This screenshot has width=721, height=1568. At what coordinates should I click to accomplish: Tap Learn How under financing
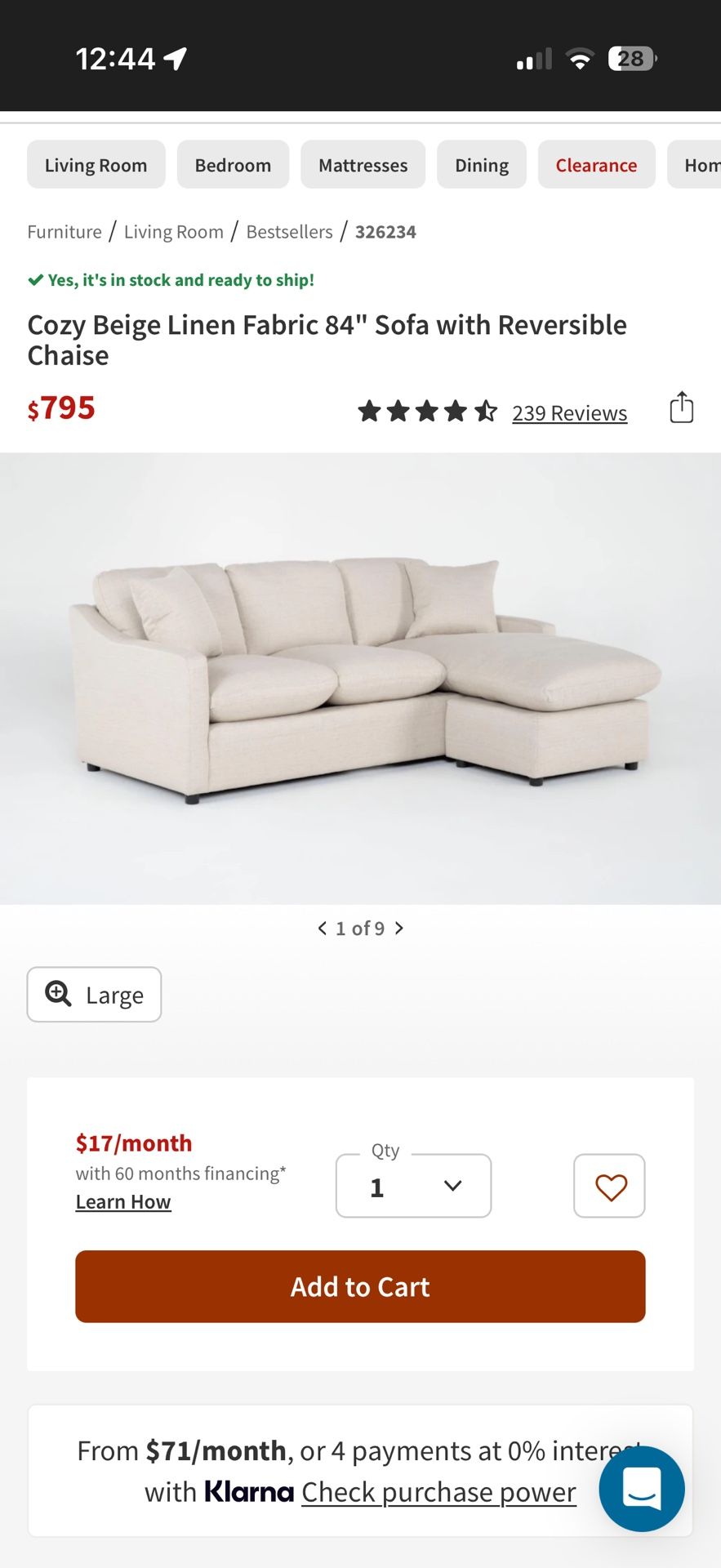122,1201
